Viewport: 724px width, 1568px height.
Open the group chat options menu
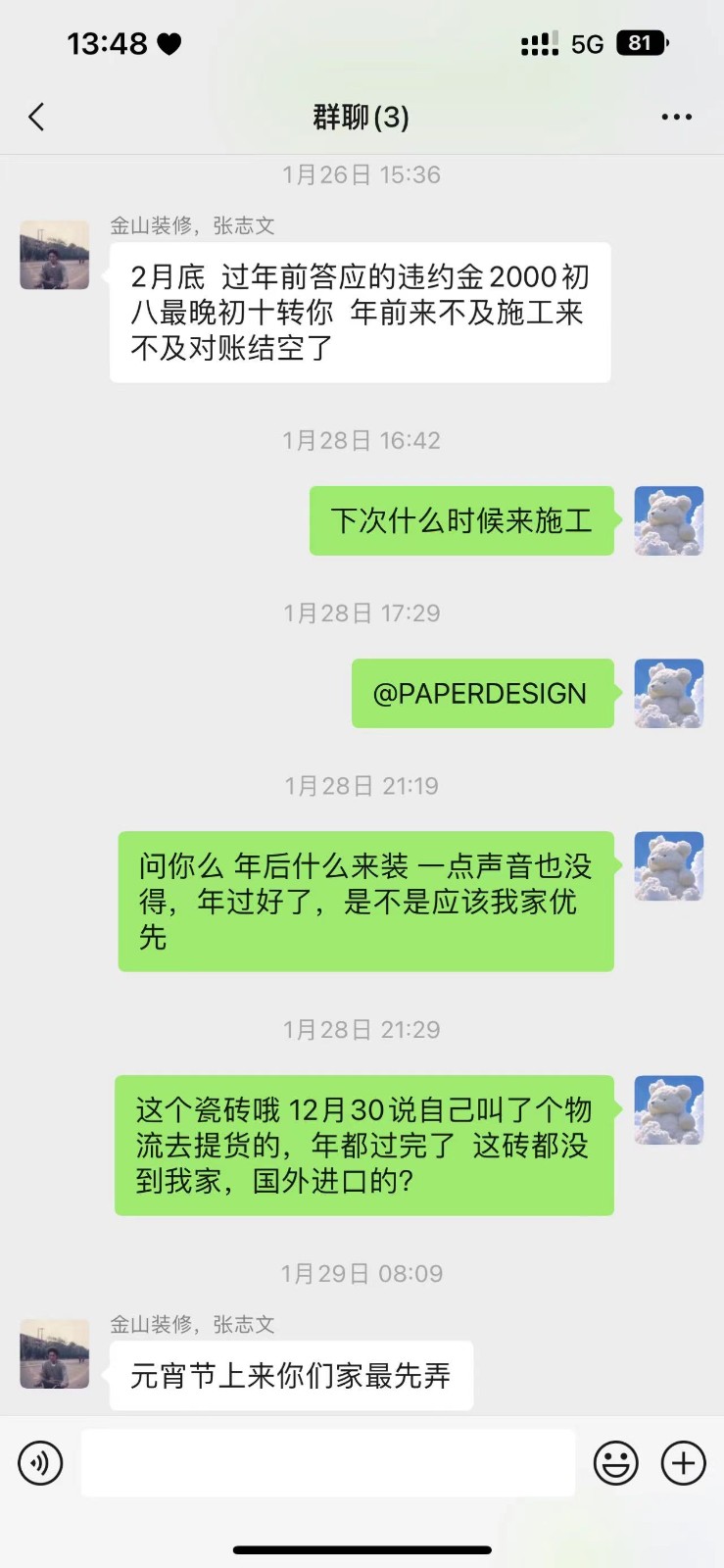pyautogui.click(x=676, y=118)
